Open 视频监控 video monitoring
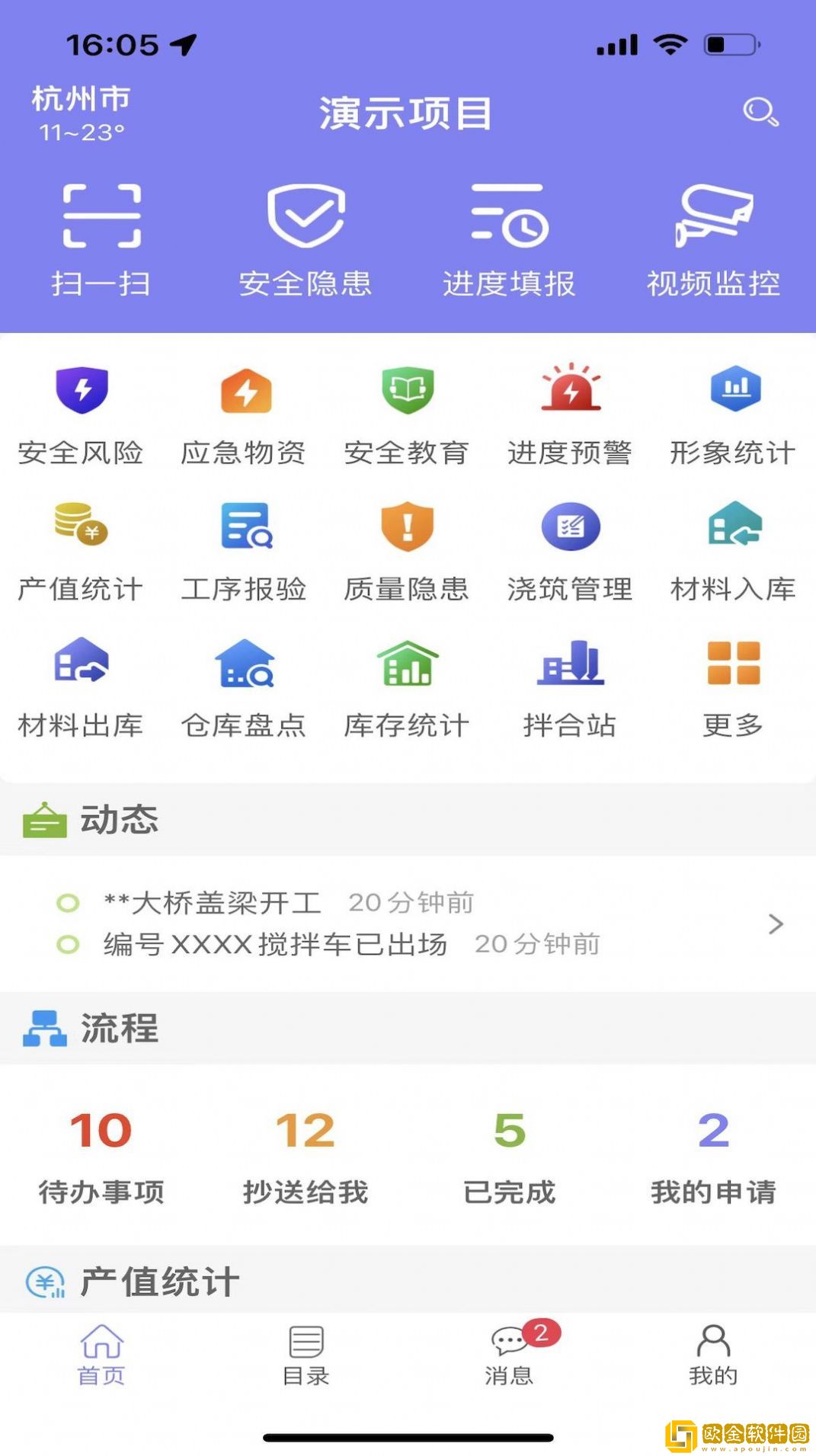Image resolution: width=816 pixels, height=1456 pixels. 712,236
